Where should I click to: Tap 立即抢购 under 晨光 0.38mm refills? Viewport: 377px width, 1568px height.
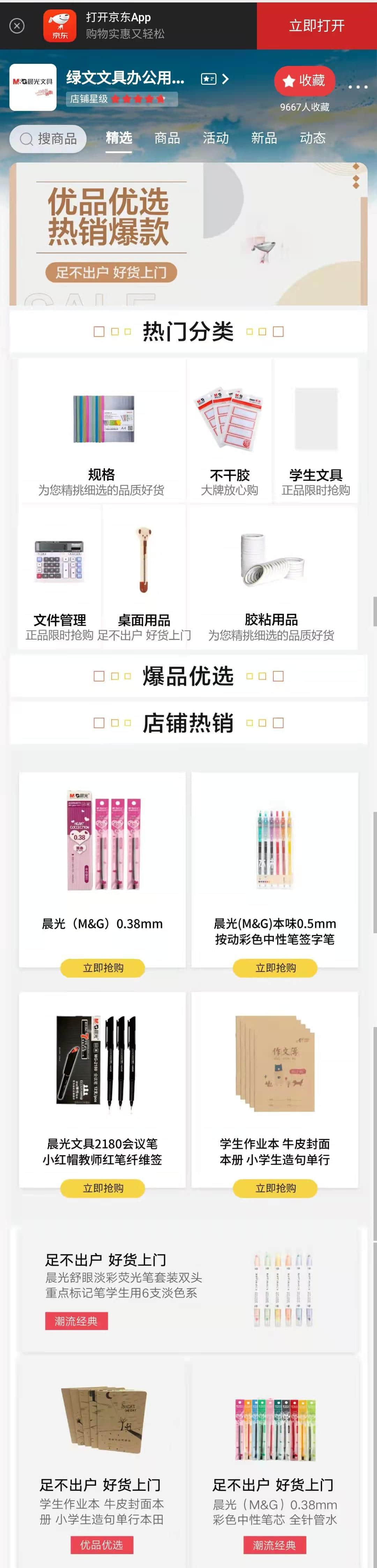coord(102,968)
